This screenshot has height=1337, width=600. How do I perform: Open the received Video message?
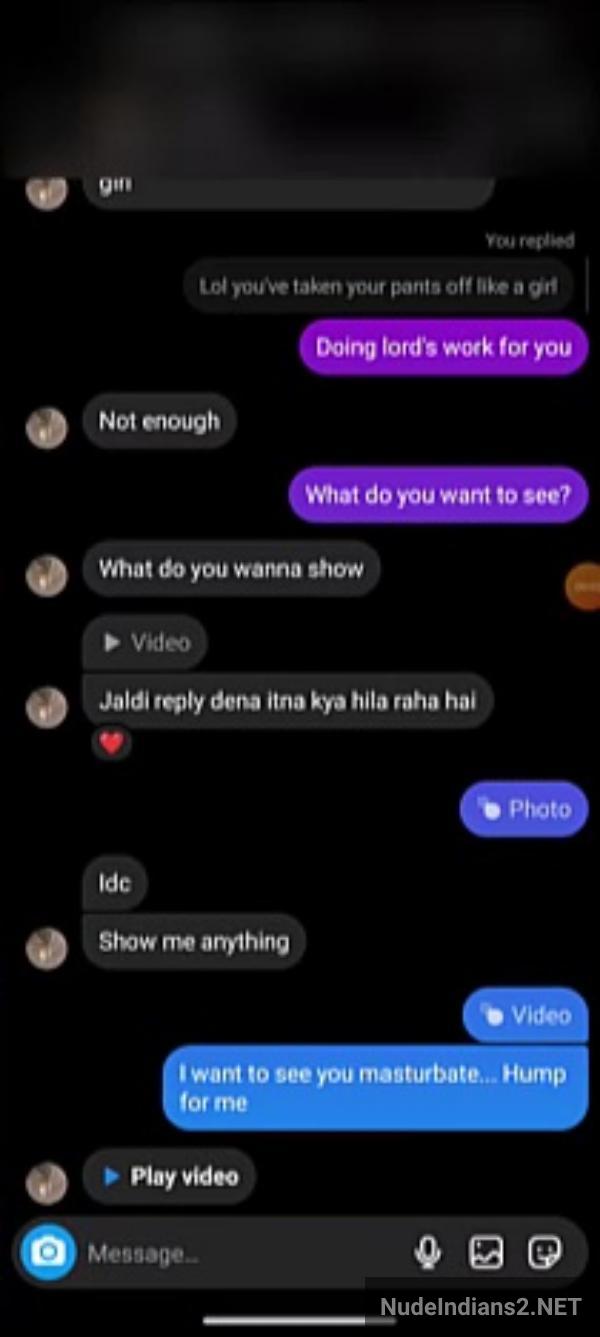[146, 643]
